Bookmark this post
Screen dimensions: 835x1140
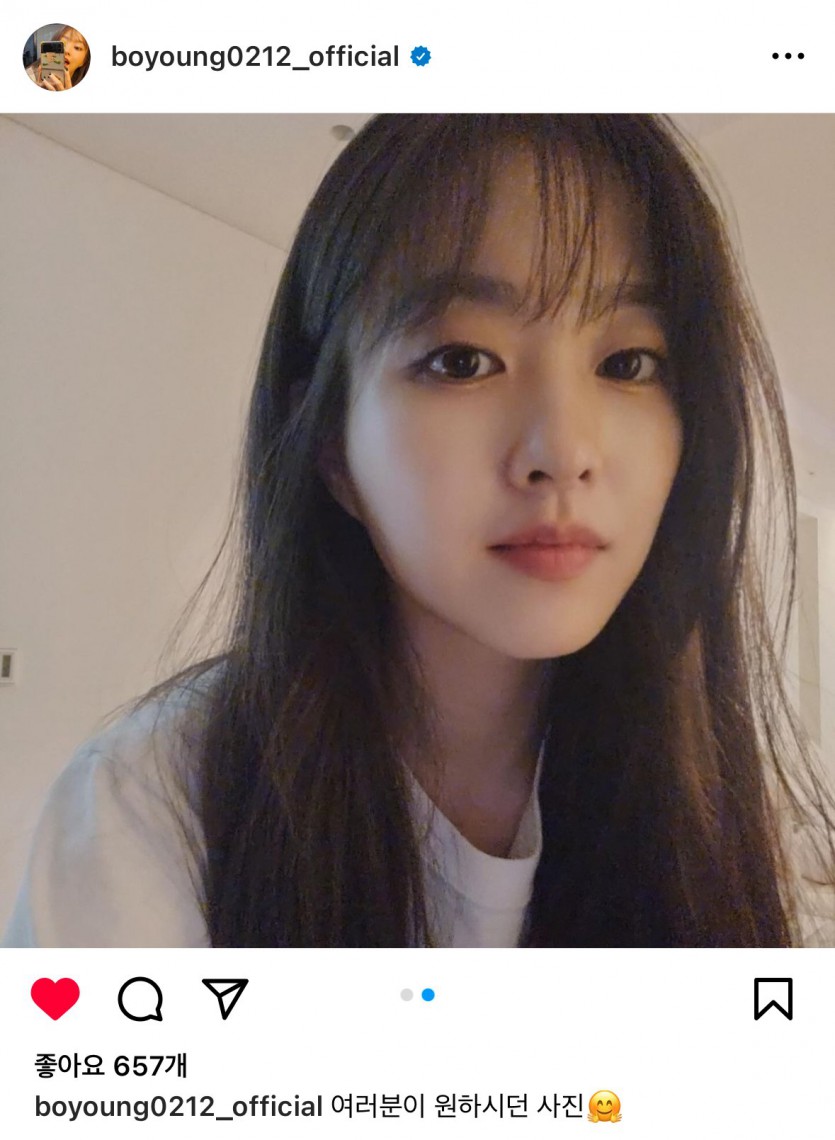pos(773,998)
